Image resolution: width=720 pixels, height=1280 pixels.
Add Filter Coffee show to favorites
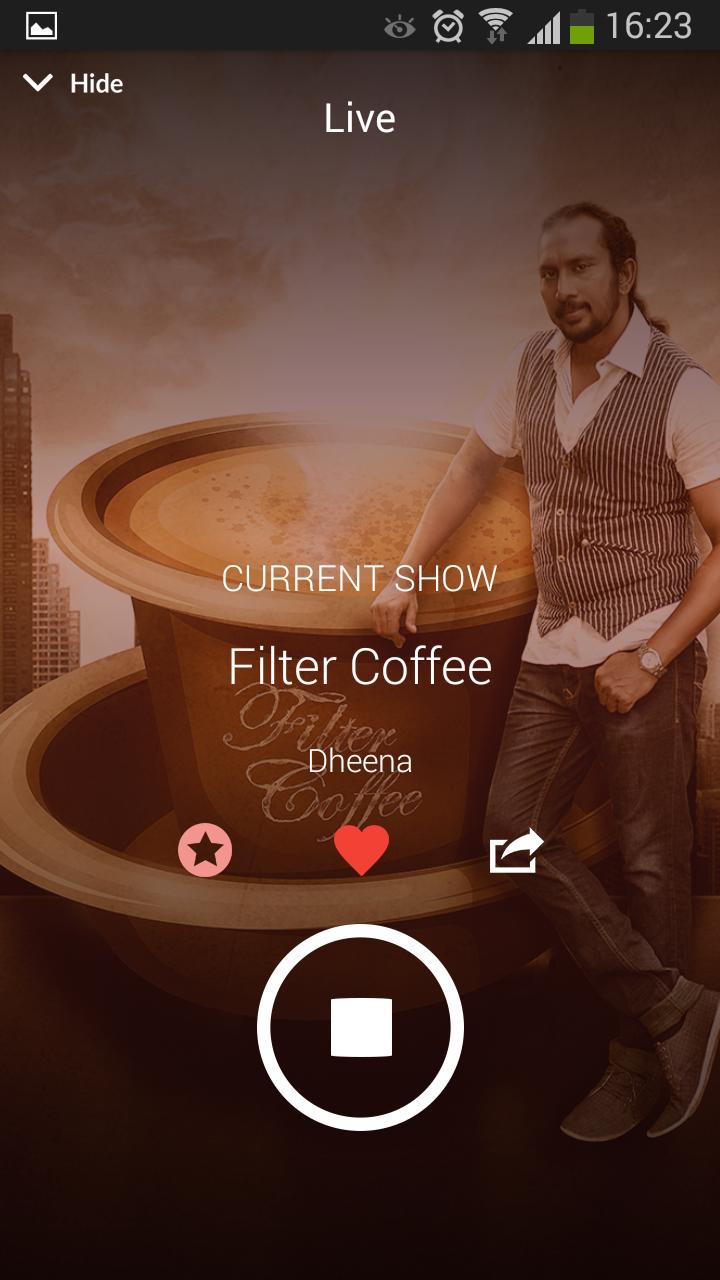coord(205,851)
